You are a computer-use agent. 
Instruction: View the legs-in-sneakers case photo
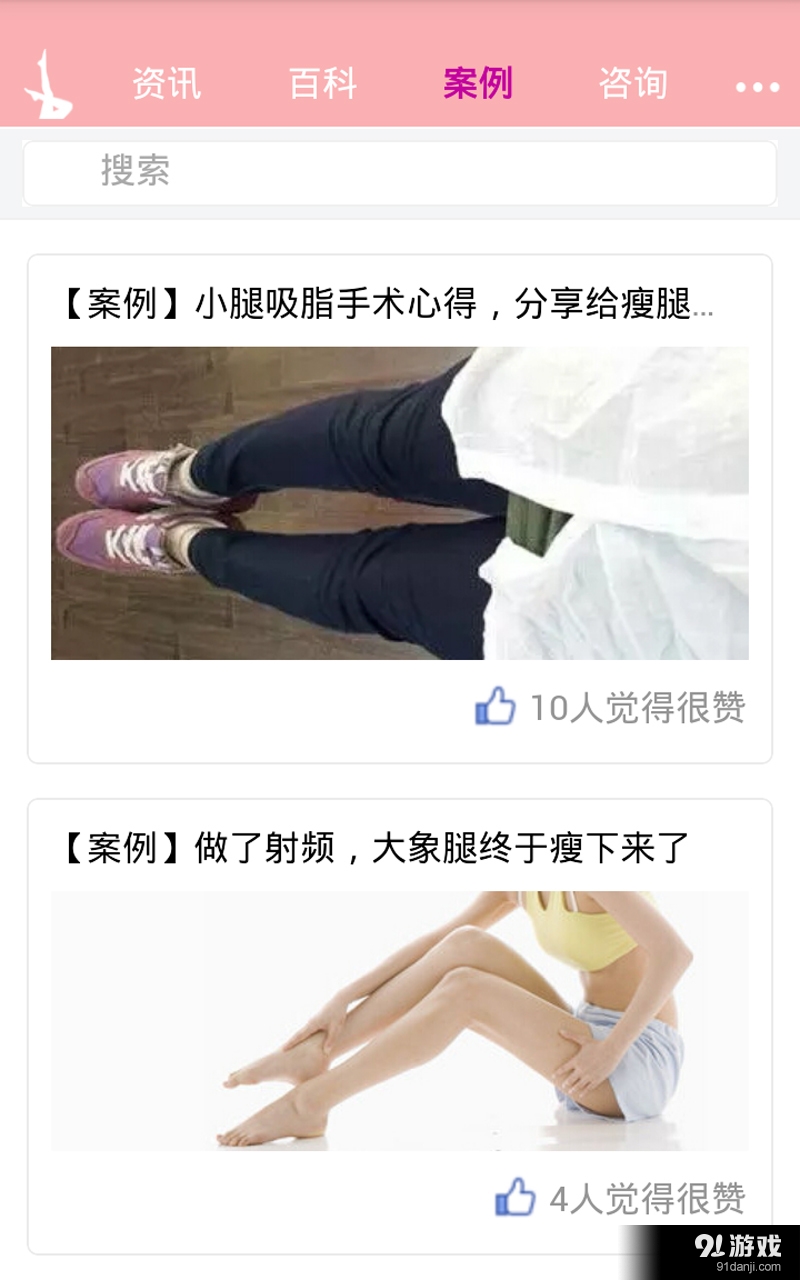(400, 505)
